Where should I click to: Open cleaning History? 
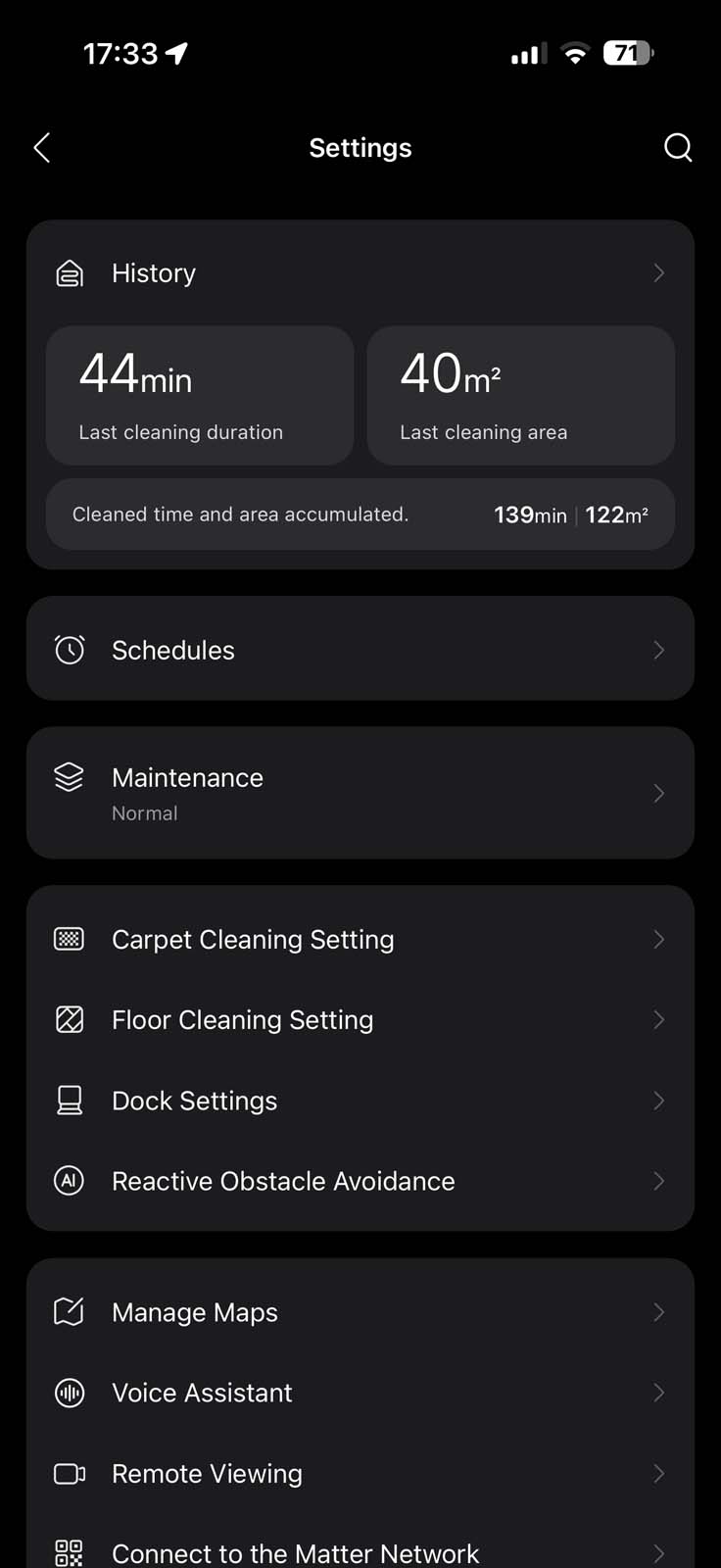[x=360, y=273]
